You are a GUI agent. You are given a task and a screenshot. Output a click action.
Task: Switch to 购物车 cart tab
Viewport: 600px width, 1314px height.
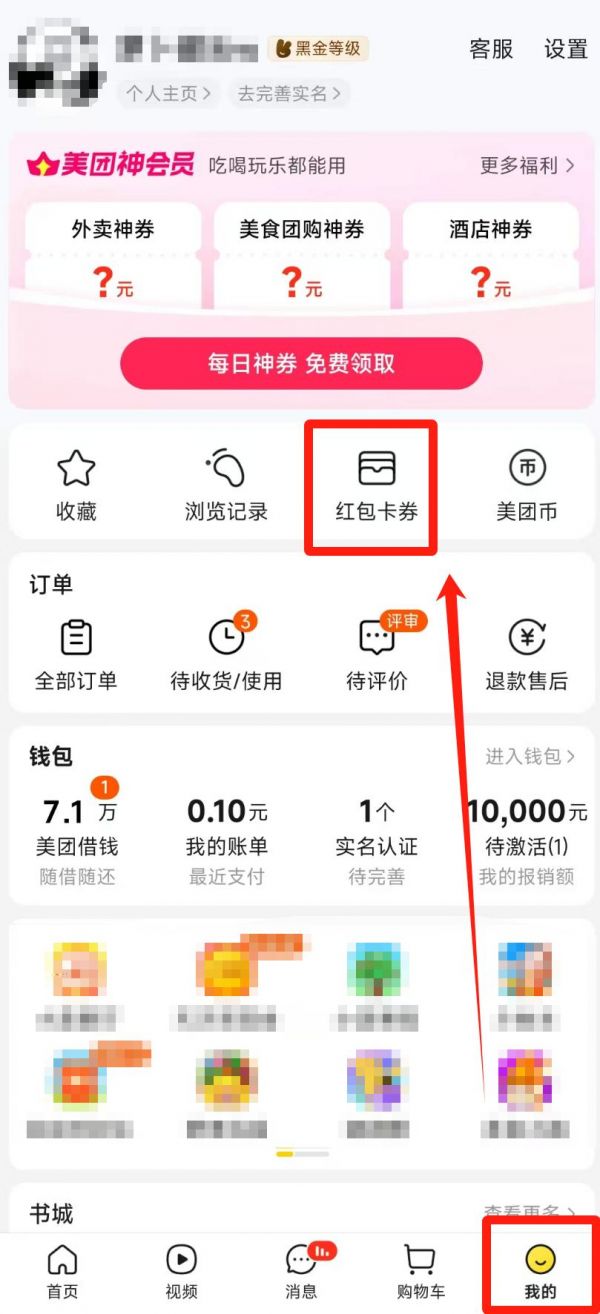tap(420, 1271)
